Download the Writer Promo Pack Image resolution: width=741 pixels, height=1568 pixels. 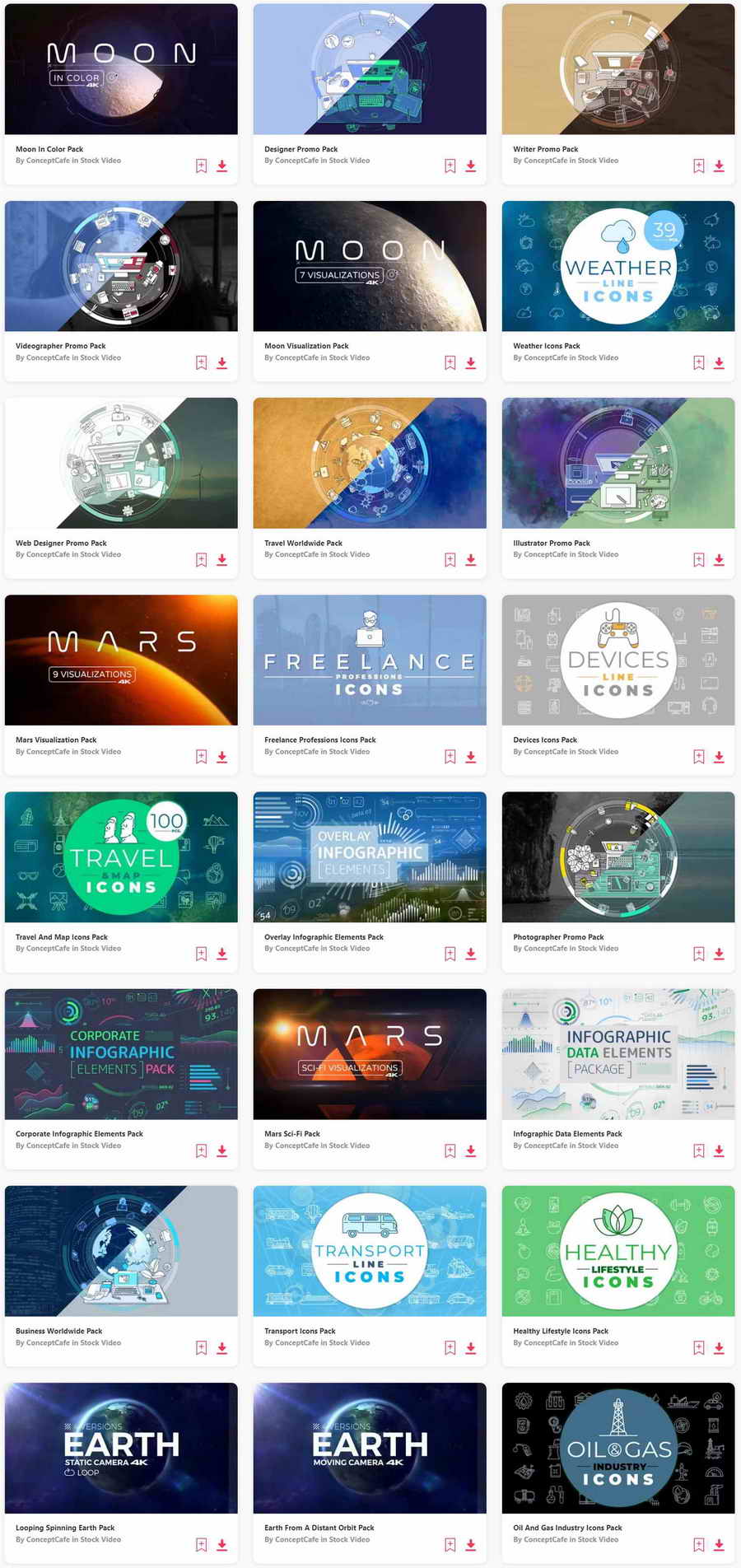[x=719, y=166]
